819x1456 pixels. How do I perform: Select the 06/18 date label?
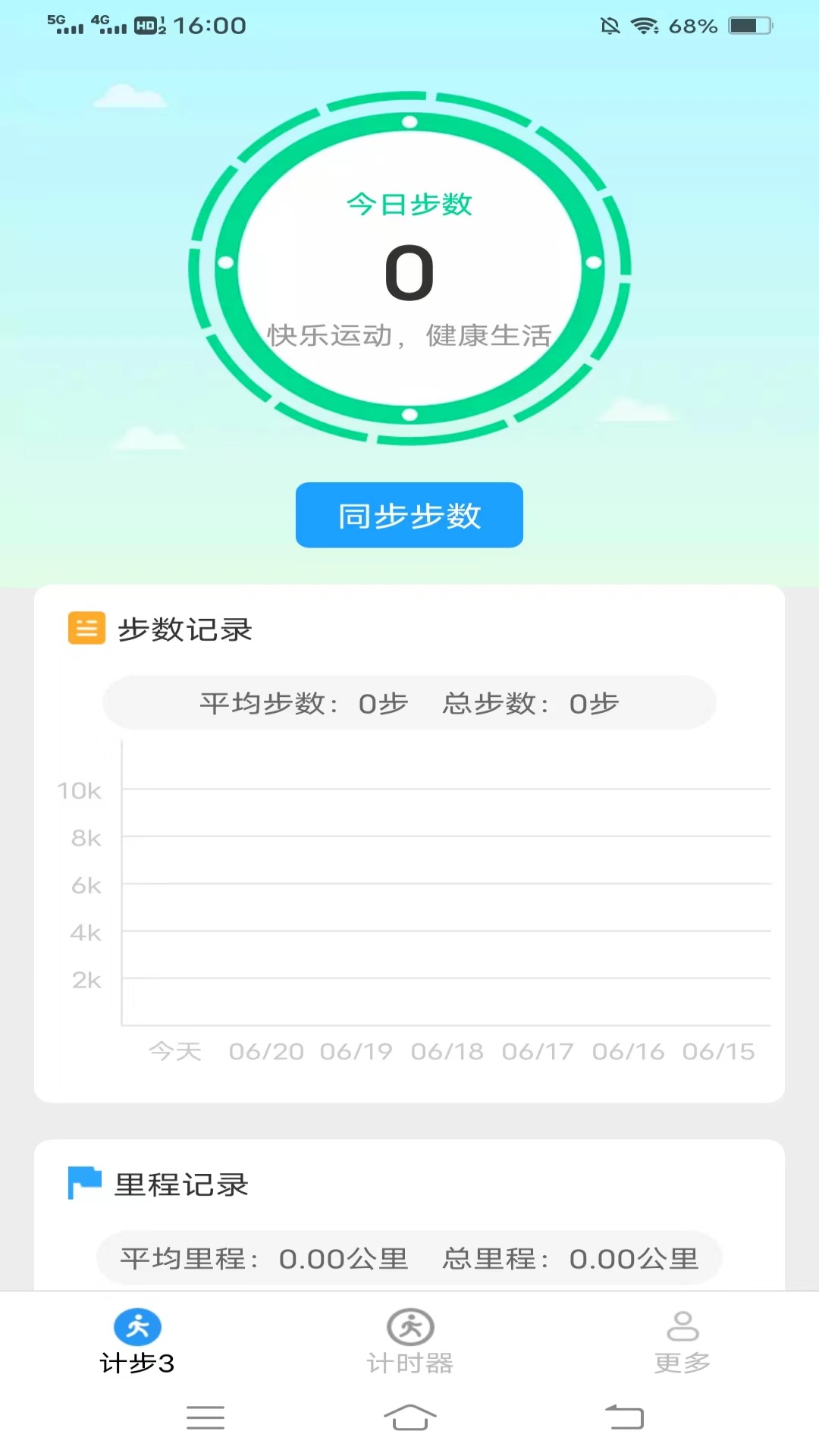[447, 1052]
